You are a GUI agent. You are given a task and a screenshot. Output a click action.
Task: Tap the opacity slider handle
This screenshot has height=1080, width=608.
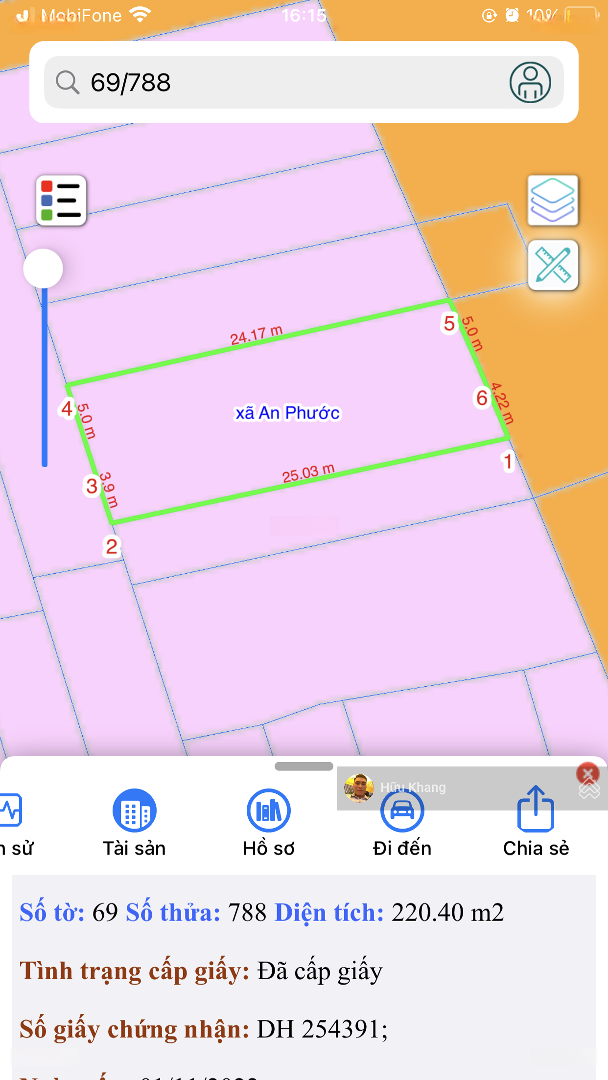click(43, 268)
